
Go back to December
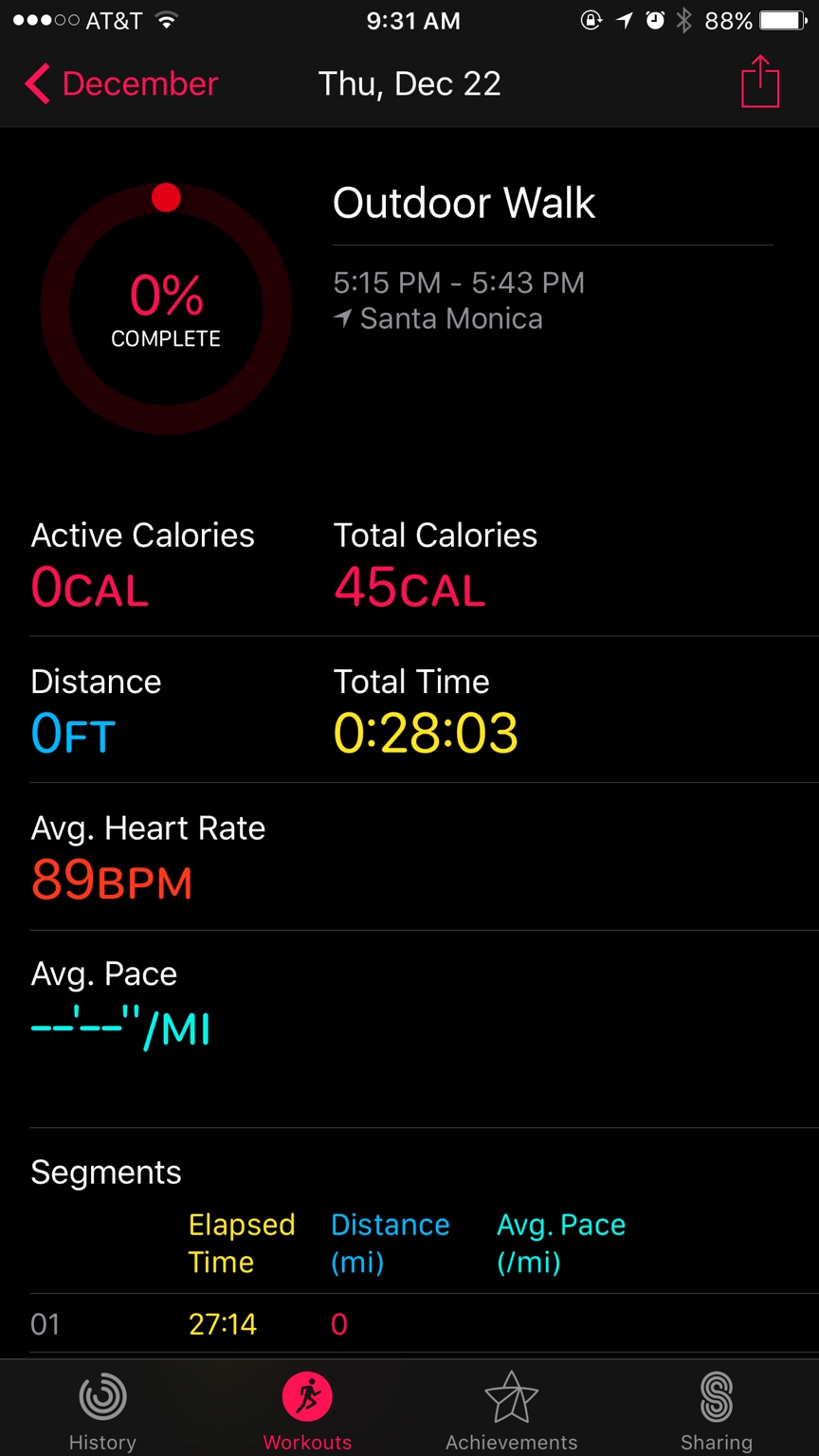tap(121, 84)
